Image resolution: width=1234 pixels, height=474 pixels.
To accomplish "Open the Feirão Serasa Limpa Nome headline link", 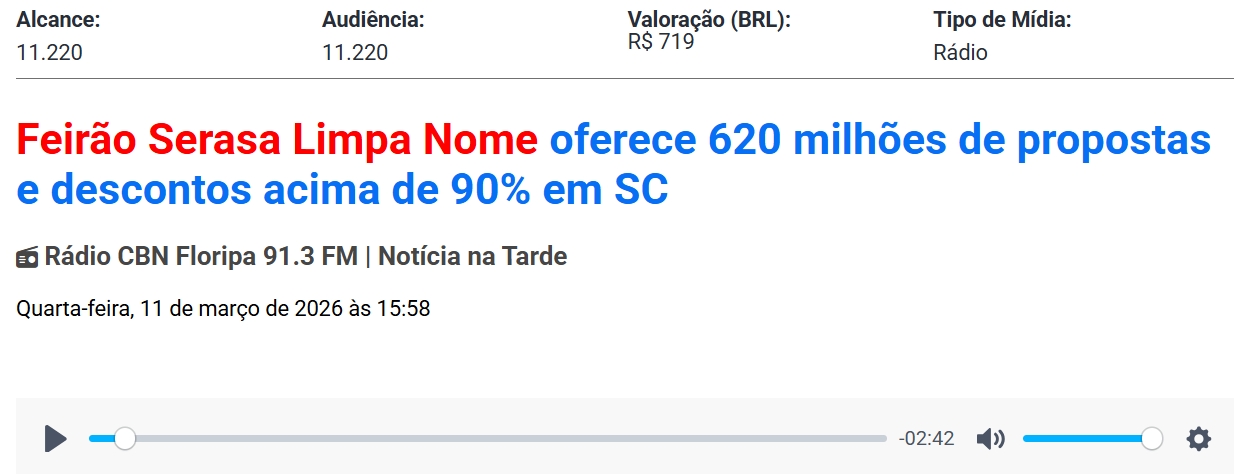I will [x=278, y=141].
